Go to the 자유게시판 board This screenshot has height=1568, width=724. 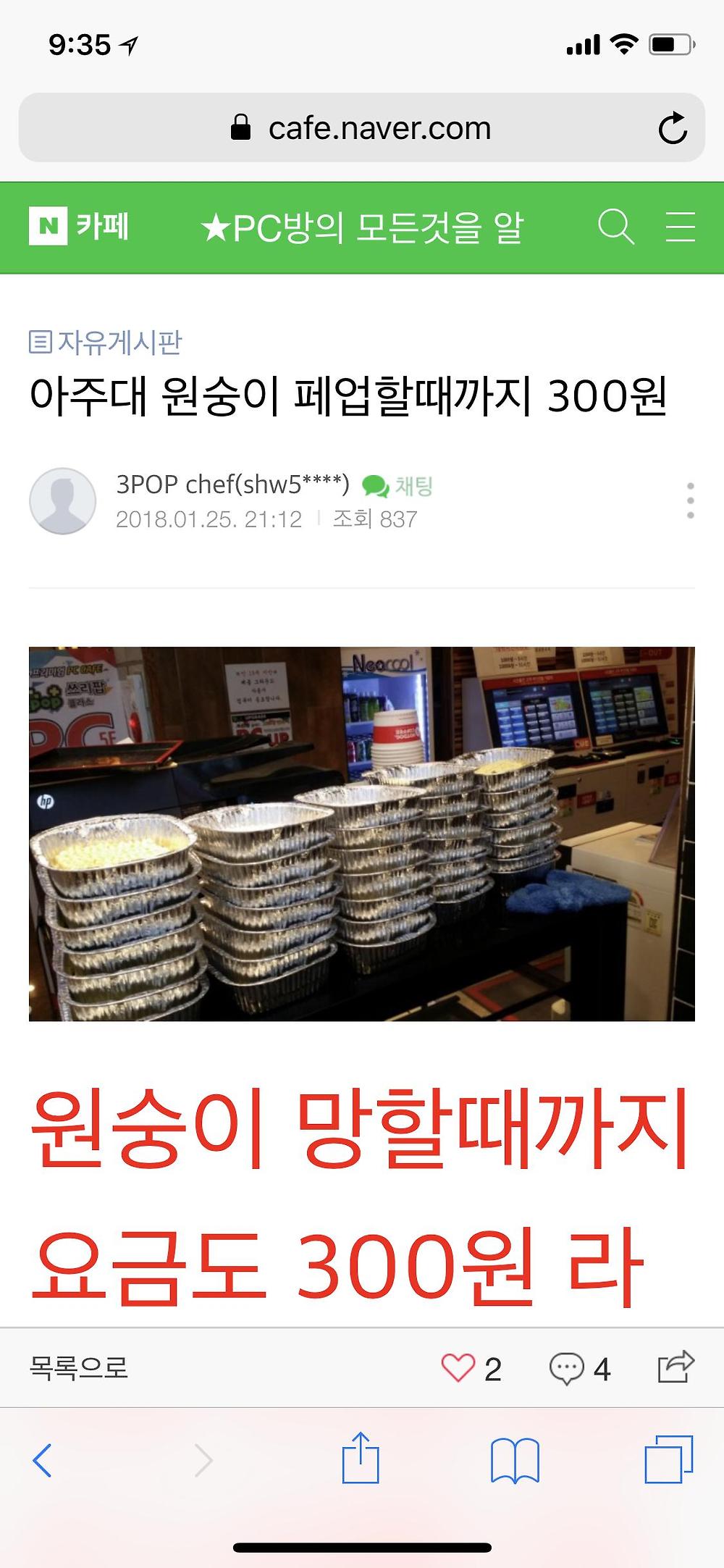point(106,342)
